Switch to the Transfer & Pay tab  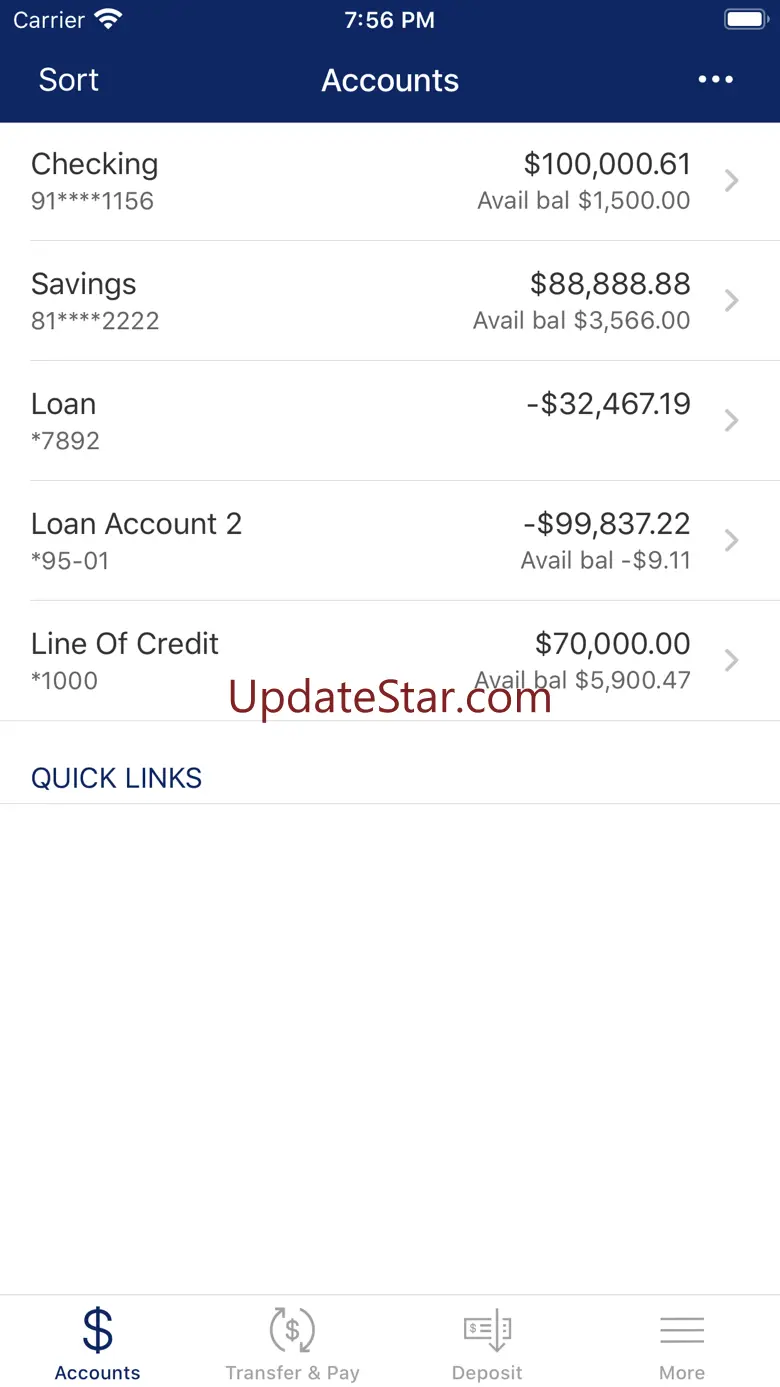[x=292, y=1343]
